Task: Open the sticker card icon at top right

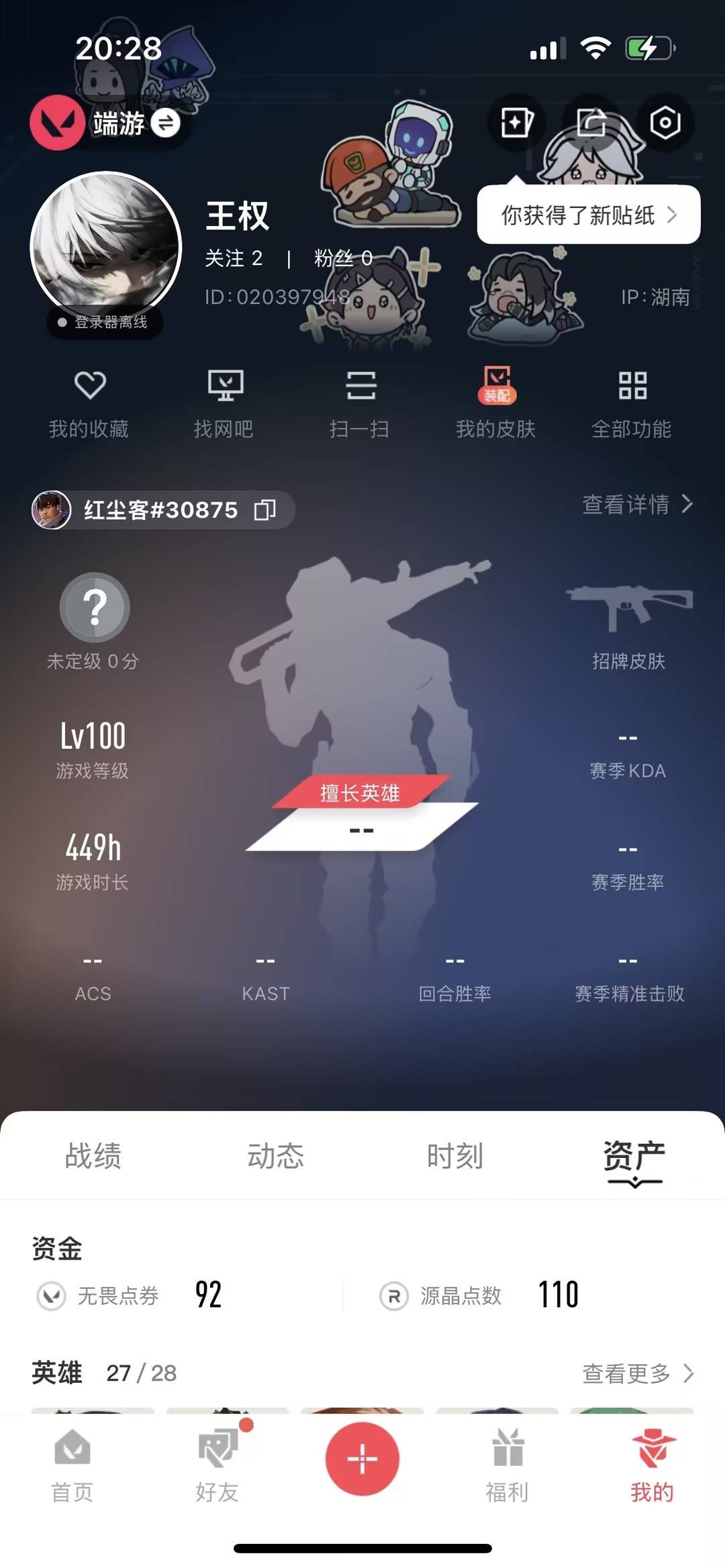Action: pyautogui.click(x=516, y=122)
